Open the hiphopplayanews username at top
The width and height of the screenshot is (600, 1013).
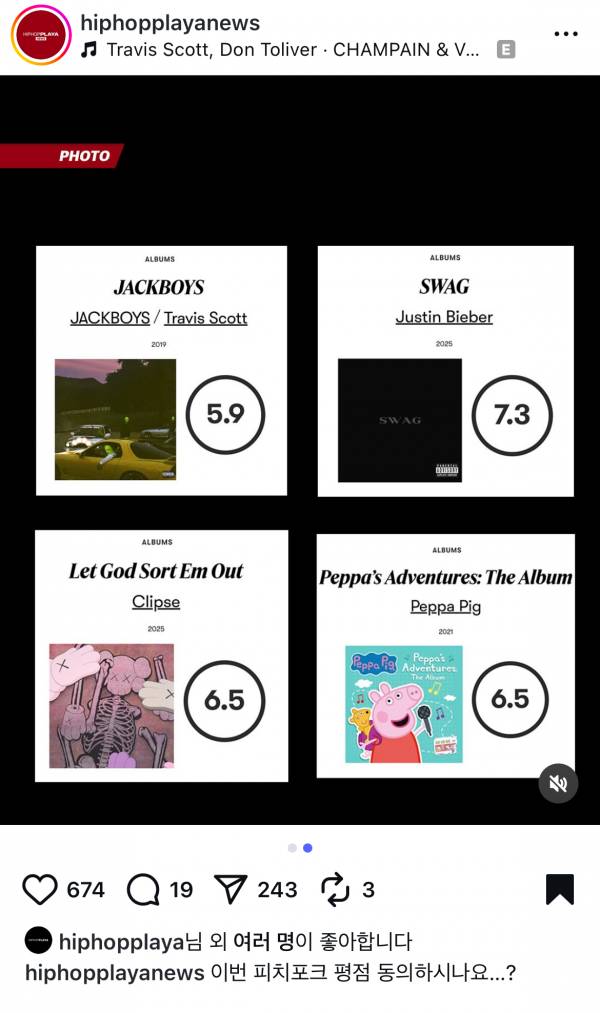(x=170, y=22)
